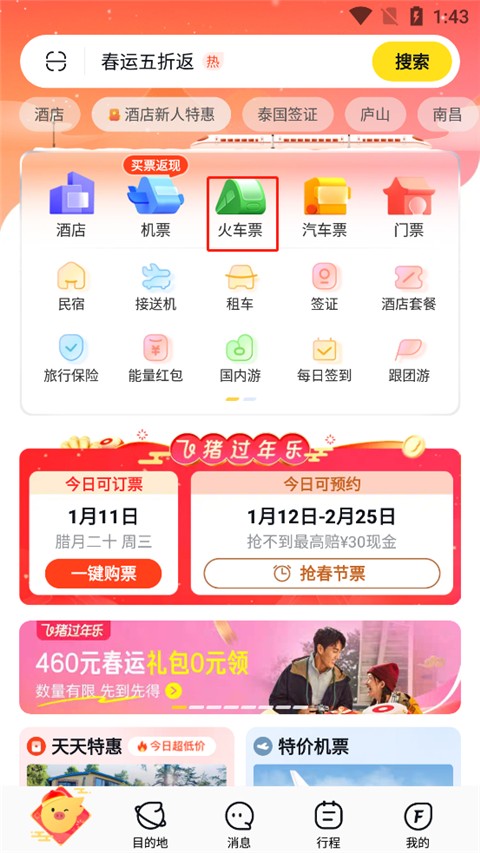Switch to the 消息 tab
The image size is (480, 853).
pyautogui.click(x=239, y=825)
